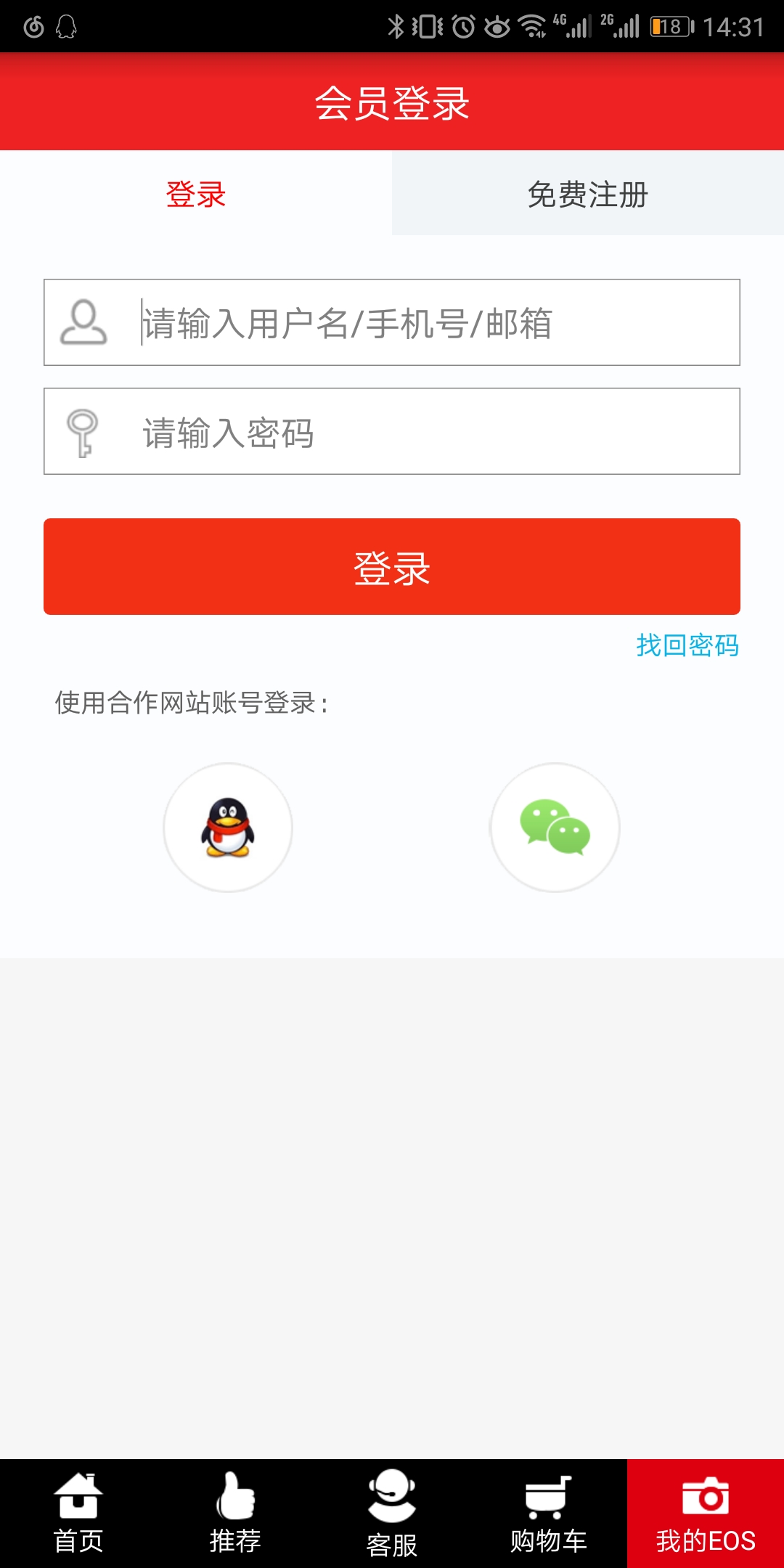Go to 首页 in bottom navigation
Image resolution: width=784 pixels, height=1568 pixels.
[78, 1514]
